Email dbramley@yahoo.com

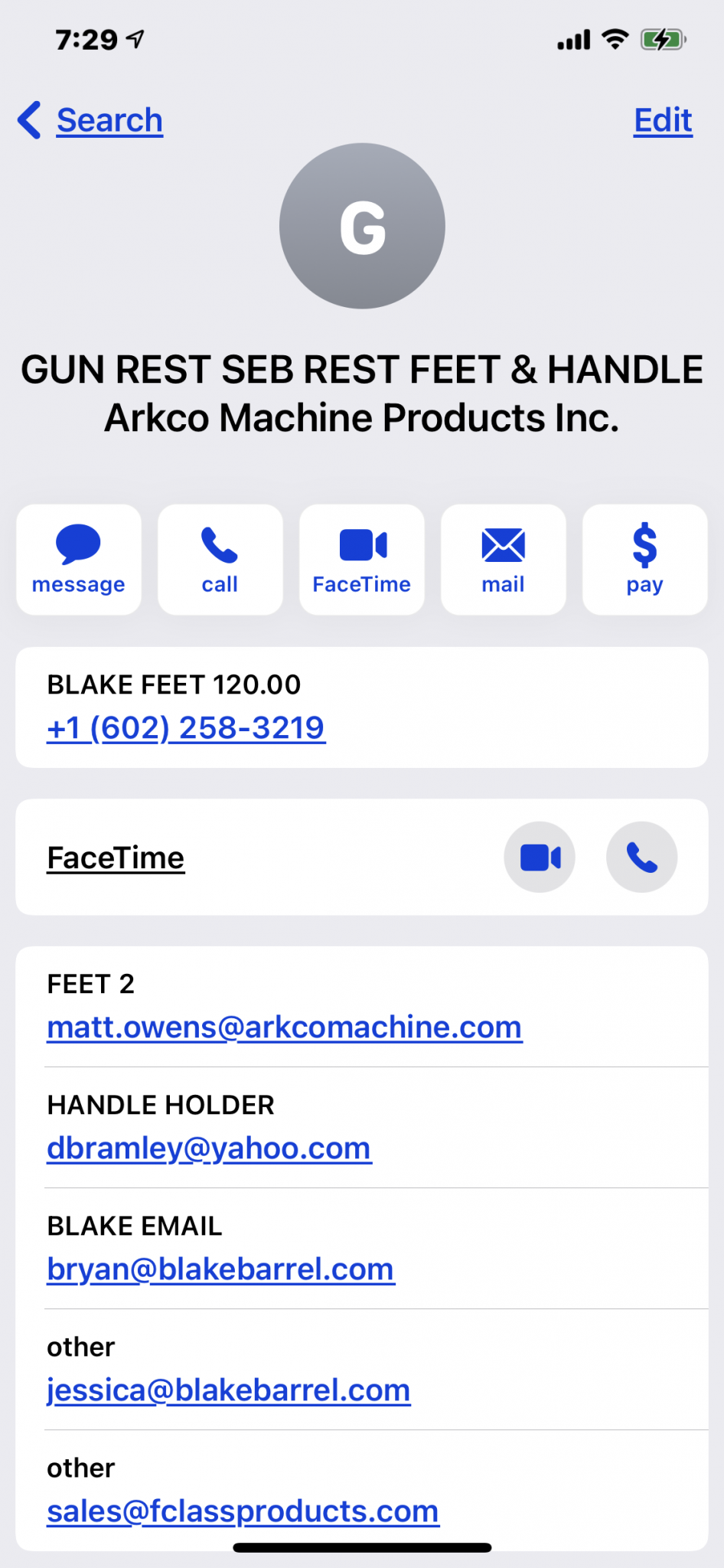pos(209,1148)
